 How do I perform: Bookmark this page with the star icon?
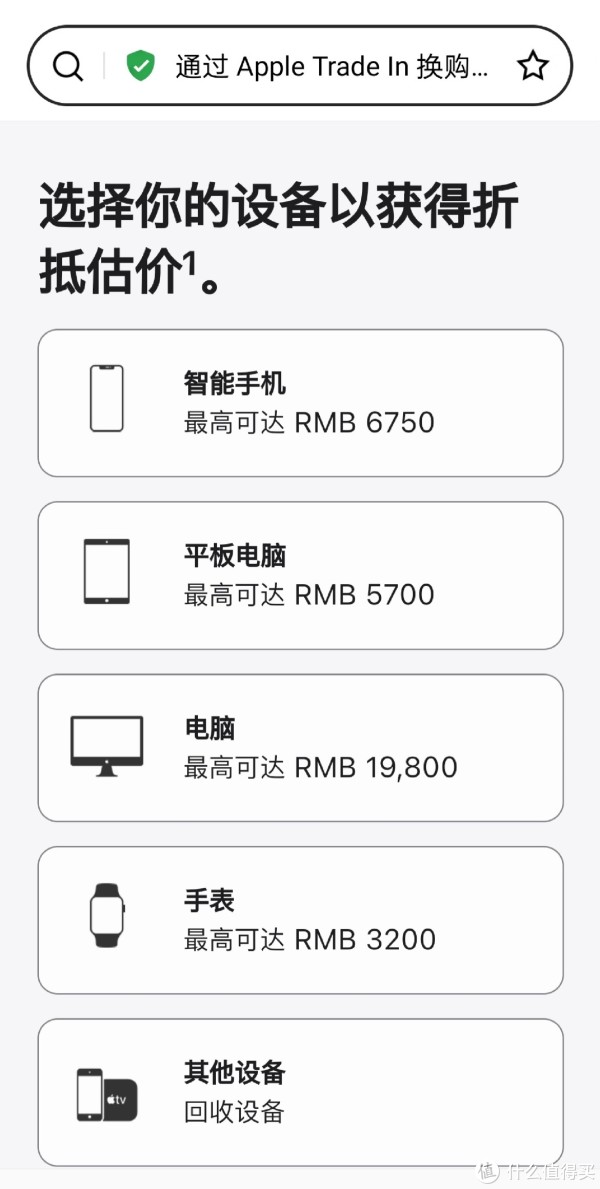[x=532, y=66]
